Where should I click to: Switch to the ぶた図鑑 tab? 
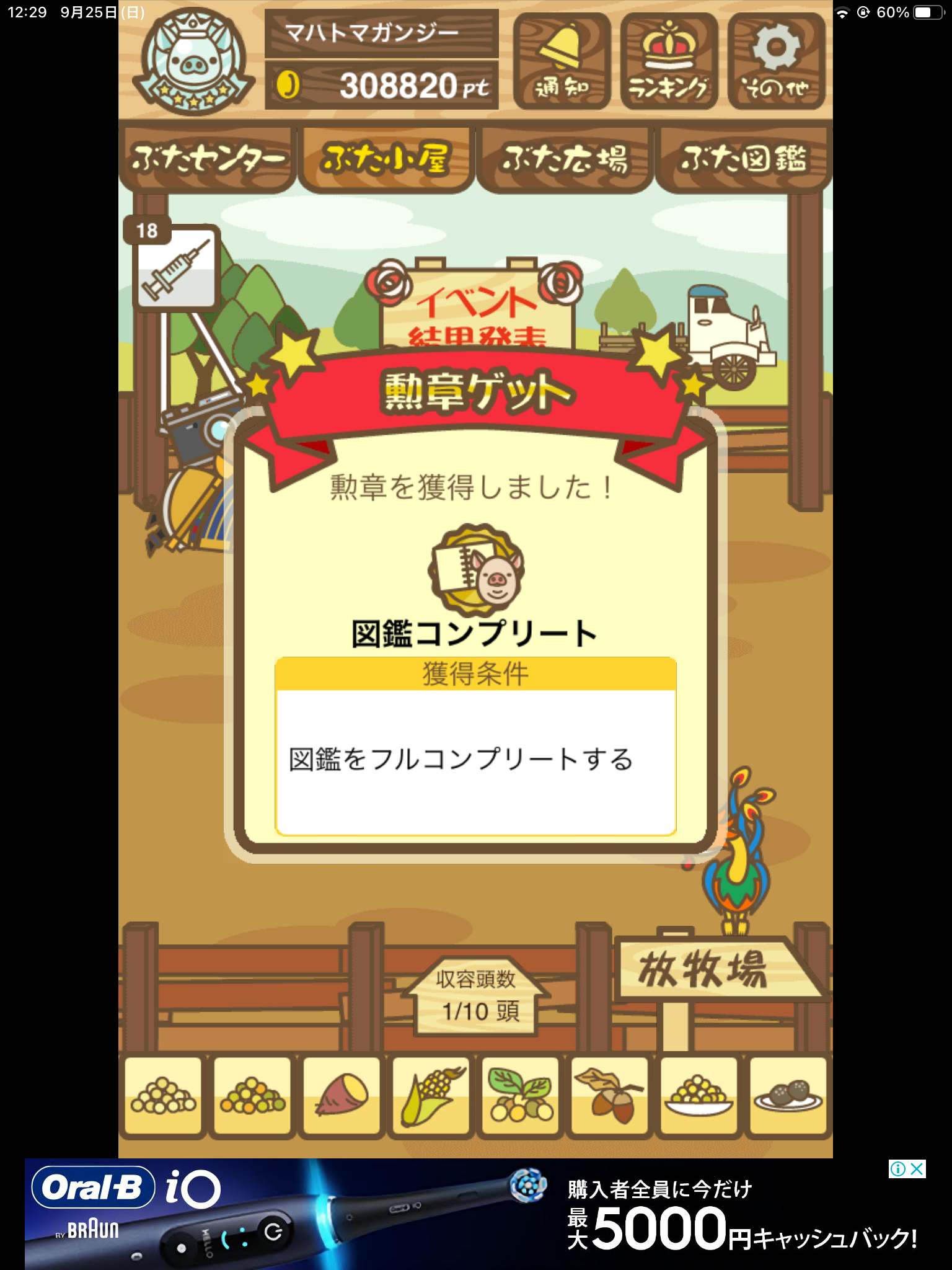pyautogui.click(x=743, y=159)
